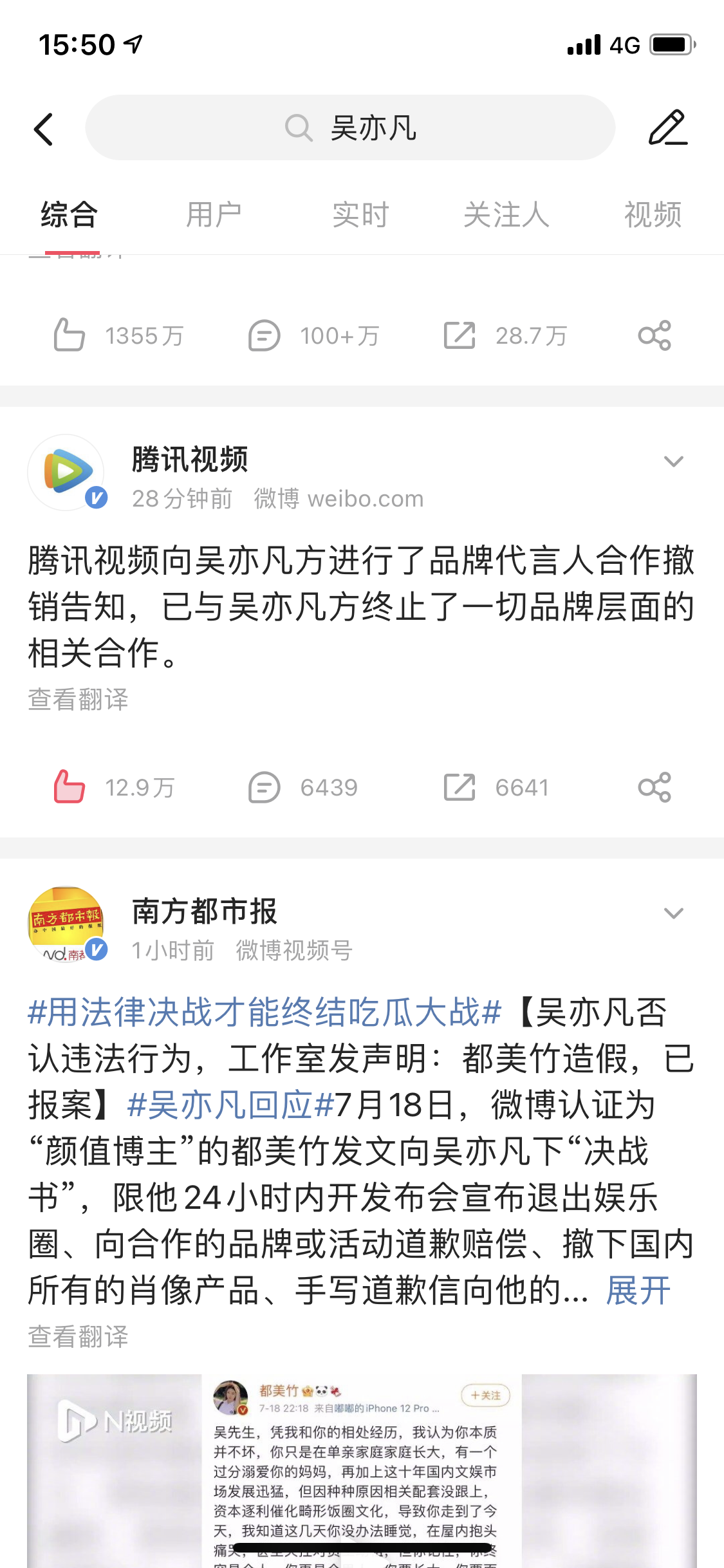724x1568 pixels.
Task: Open hashtag #用法律决战才能终结吃瓜大战#
Action: point(265,1013)
